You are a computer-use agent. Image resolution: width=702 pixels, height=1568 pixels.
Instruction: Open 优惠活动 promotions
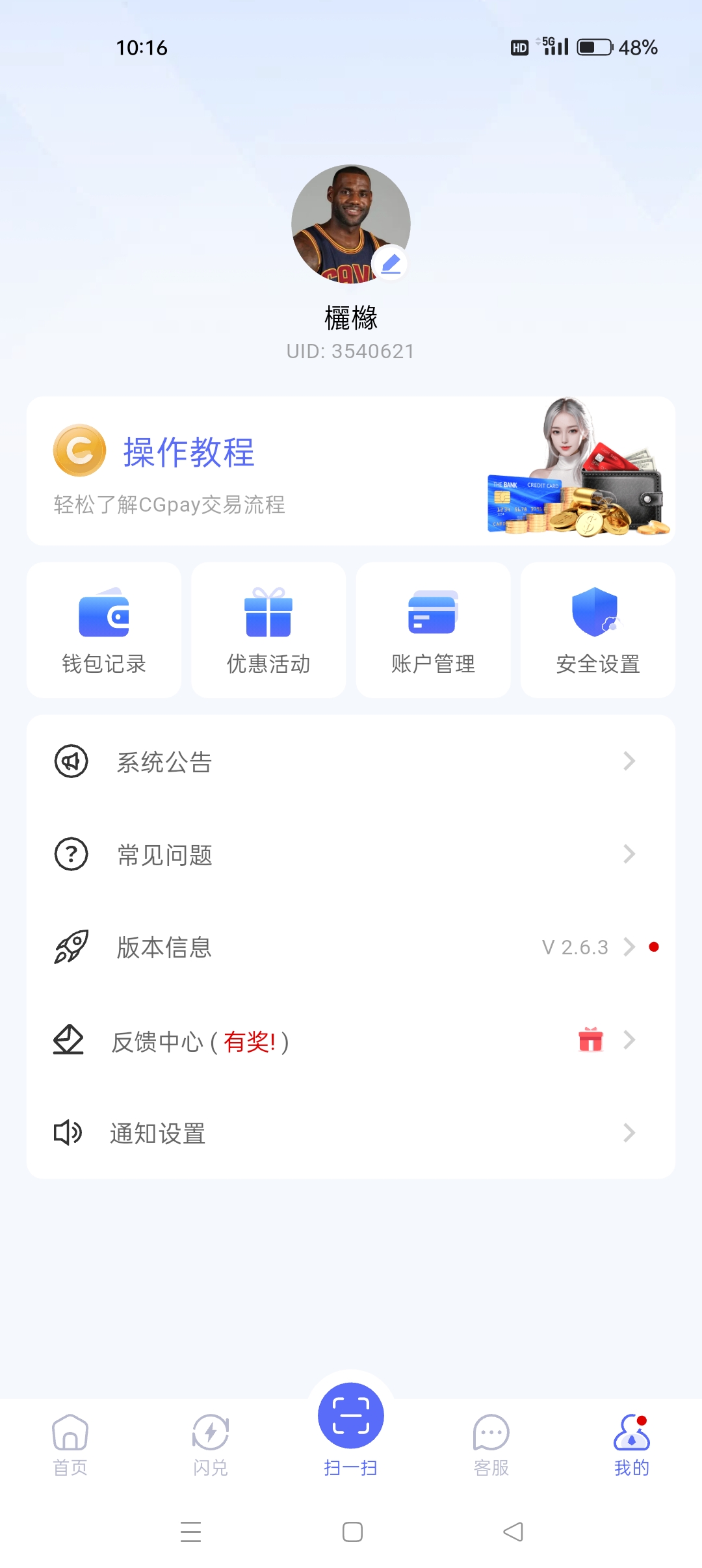pos(268,630)
